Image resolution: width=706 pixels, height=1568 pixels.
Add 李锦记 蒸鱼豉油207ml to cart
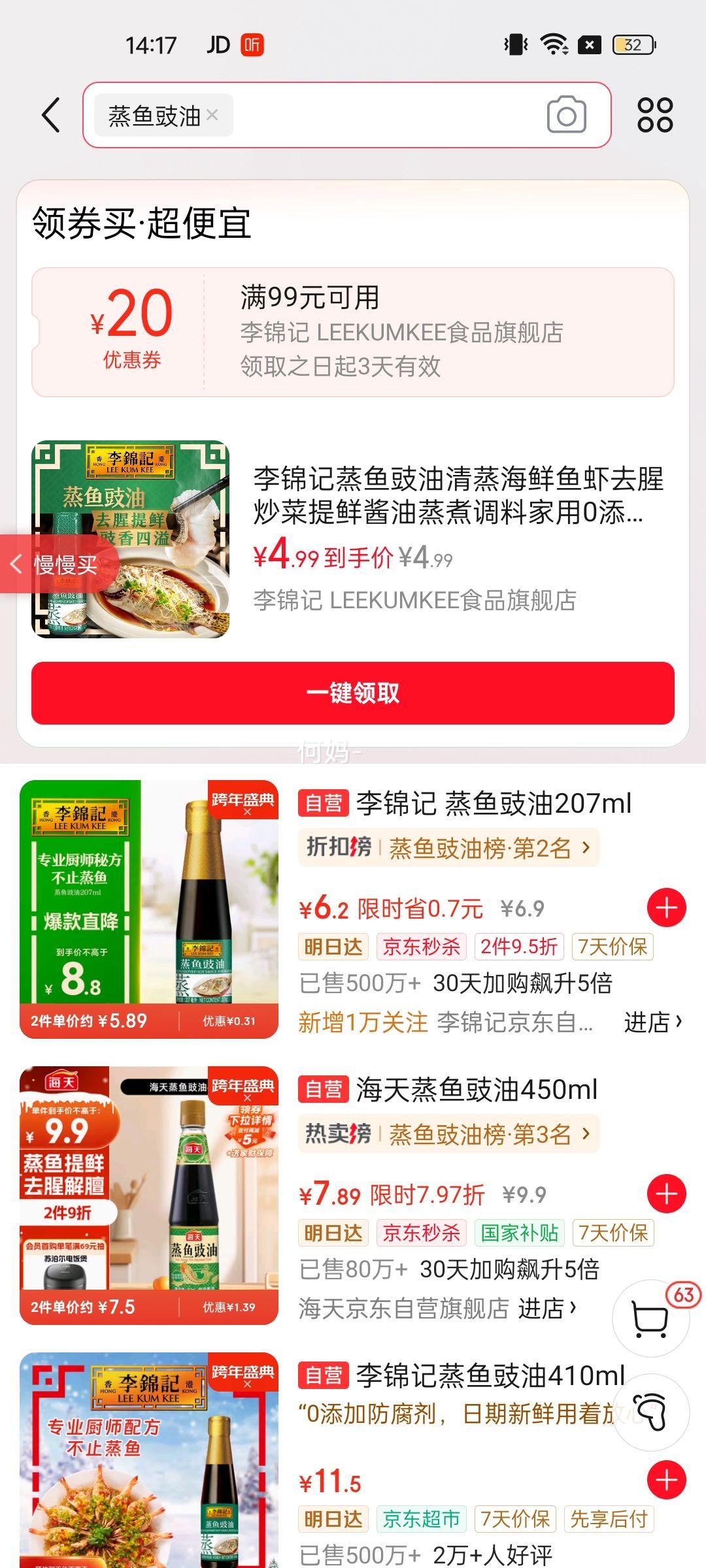pyautogui.click(x=666, y=907)
